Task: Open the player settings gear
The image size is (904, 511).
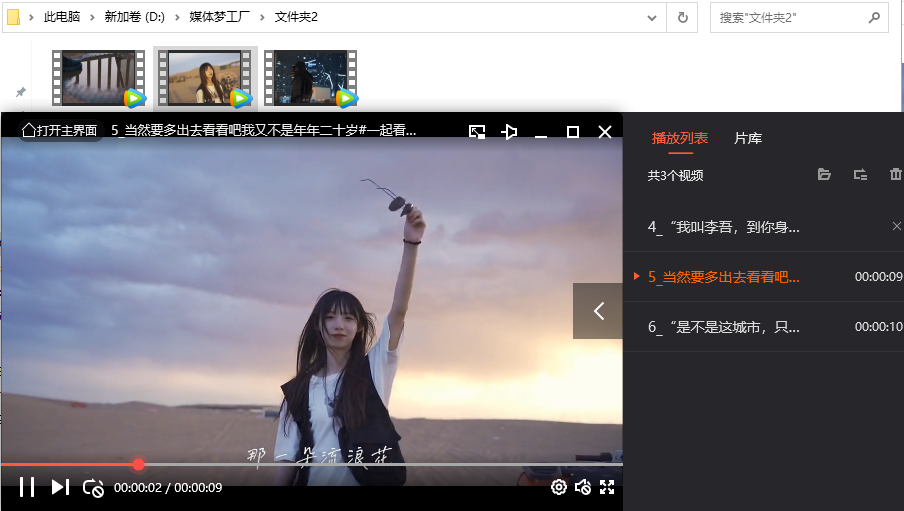Action: [x=559, y=487]
